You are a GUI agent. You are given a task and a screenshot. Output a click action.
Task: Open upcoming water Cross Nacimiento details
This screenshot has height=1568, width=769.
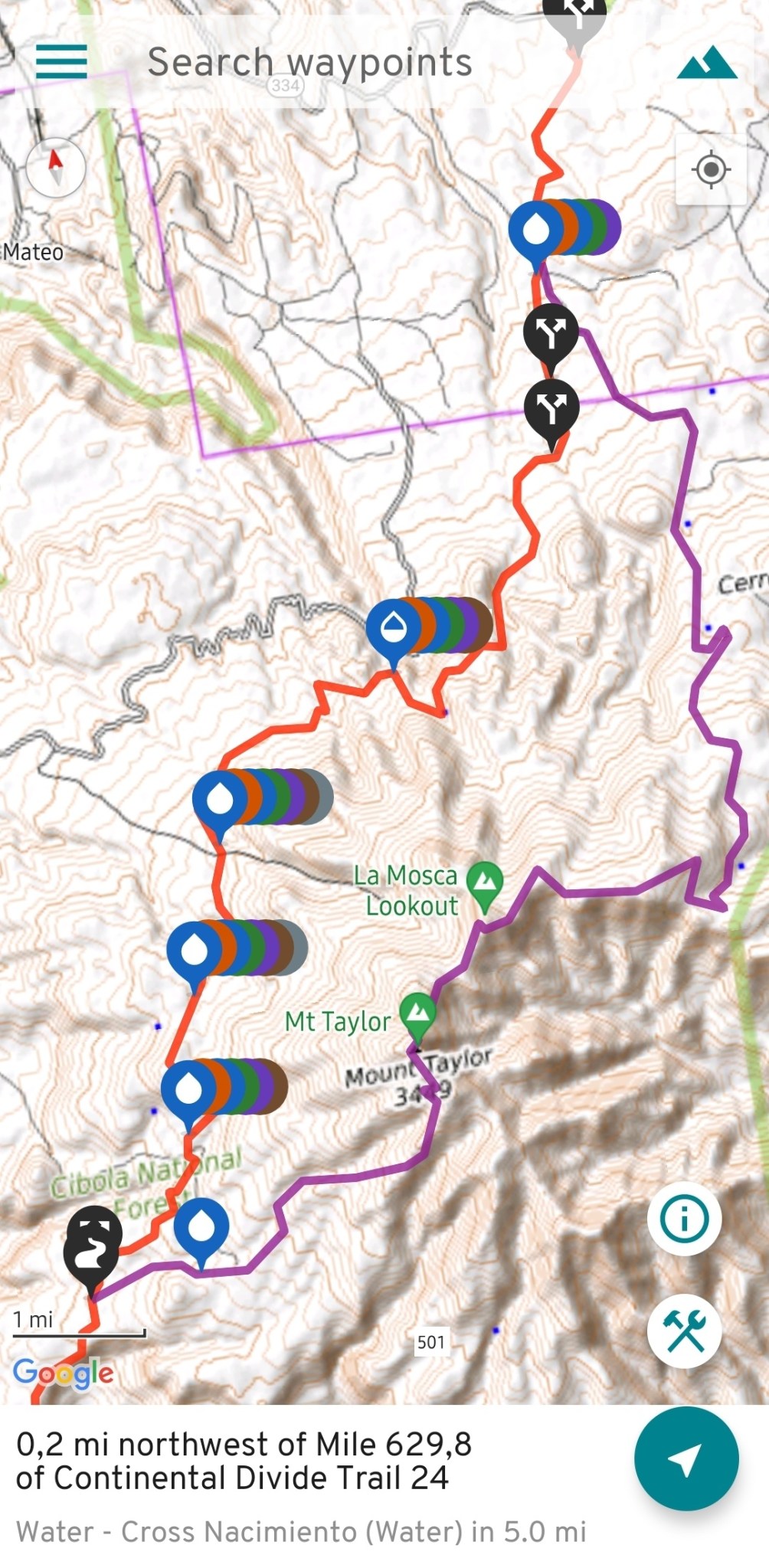click(301, 1531)
